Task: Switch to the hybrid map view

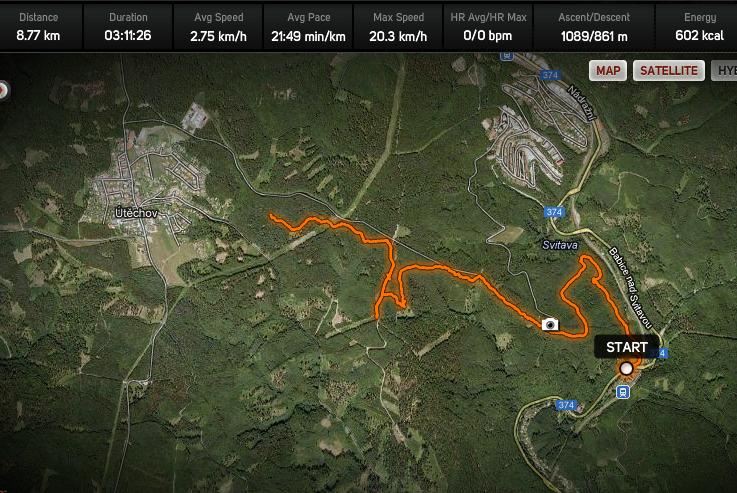Action: tap(724, 71)
